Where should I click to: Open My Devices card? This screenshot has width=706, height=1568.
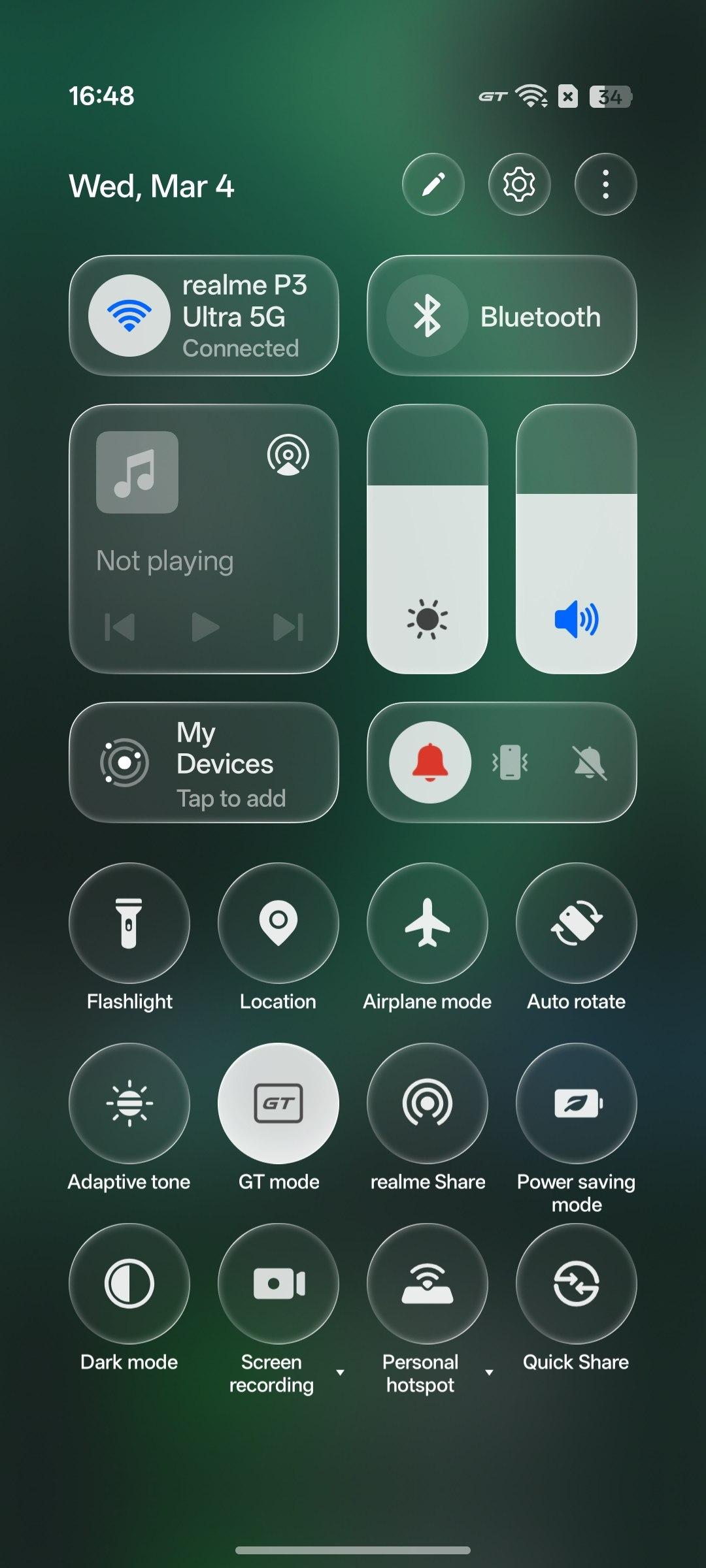pos(203,762)
